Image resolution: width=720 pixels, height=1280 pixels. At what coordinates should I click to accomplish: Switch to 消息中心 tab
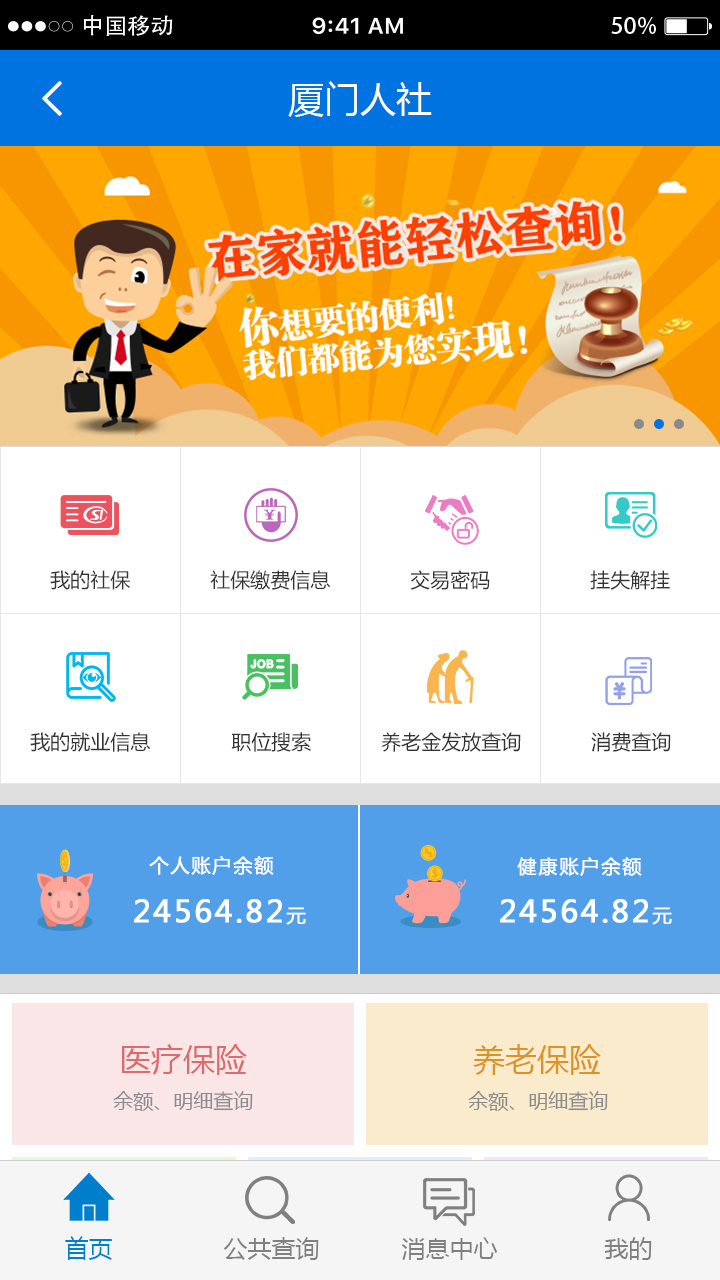click(x=449, y=1220)
